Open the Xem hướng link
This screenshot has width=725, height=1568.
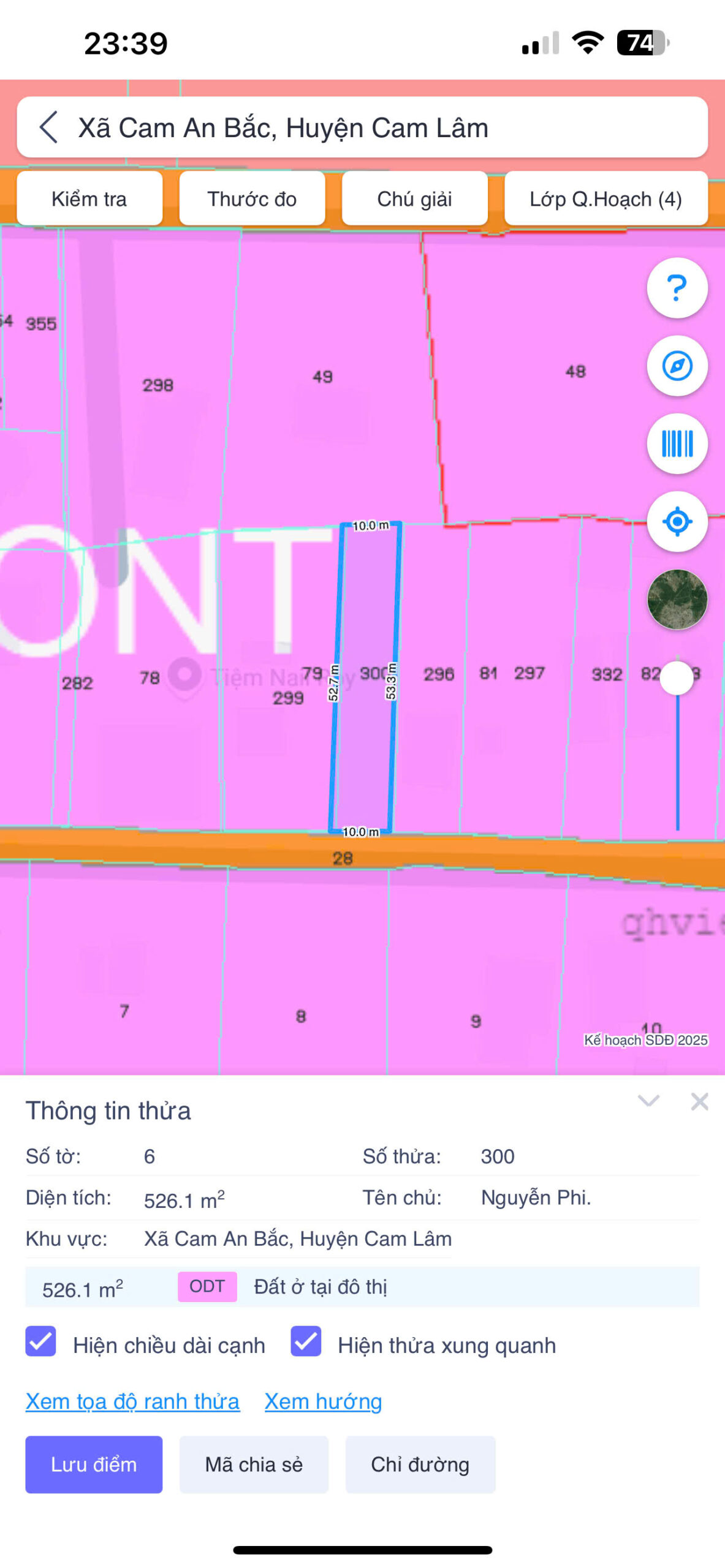323,1401
